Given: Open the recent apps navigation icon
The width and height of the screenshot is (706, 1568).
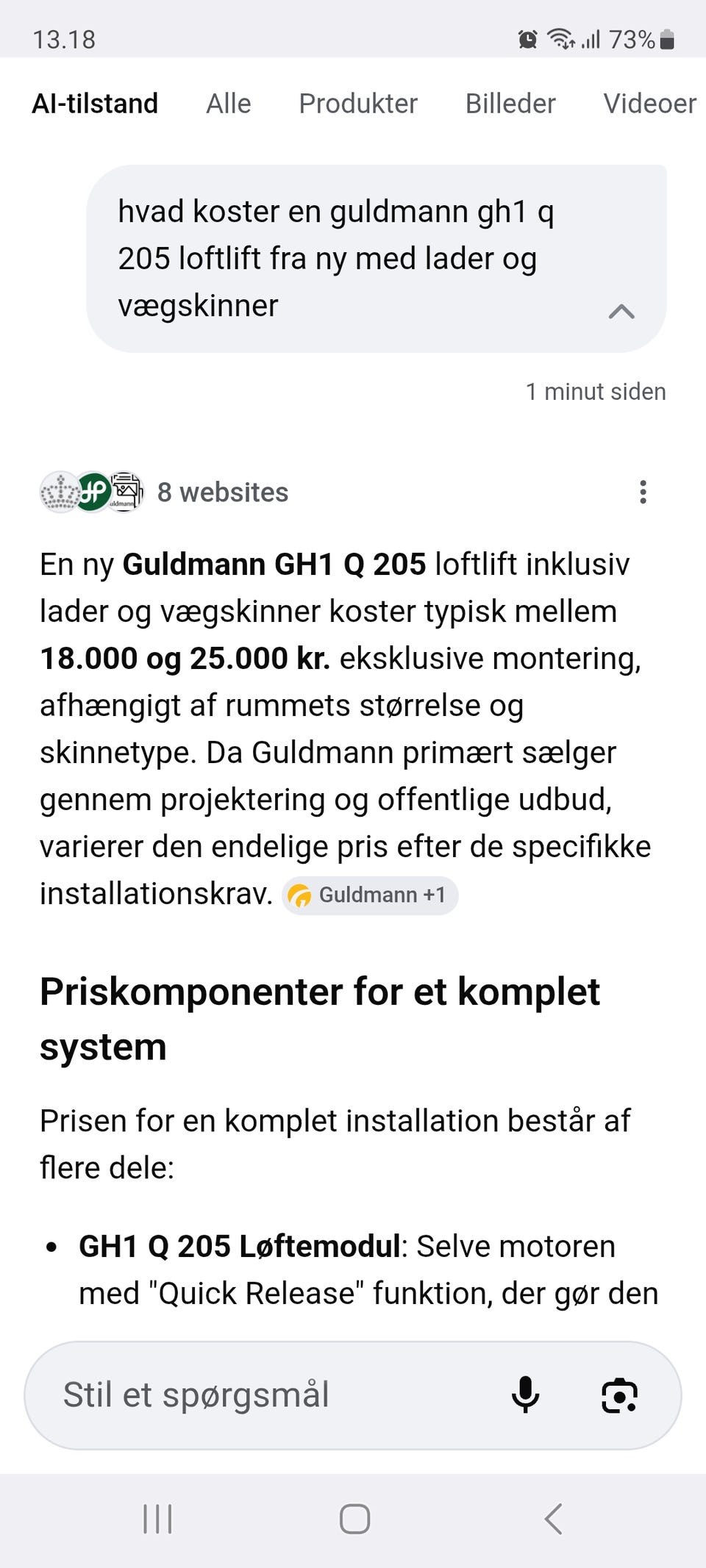Looking at the screenshot, I should 157,1519.
